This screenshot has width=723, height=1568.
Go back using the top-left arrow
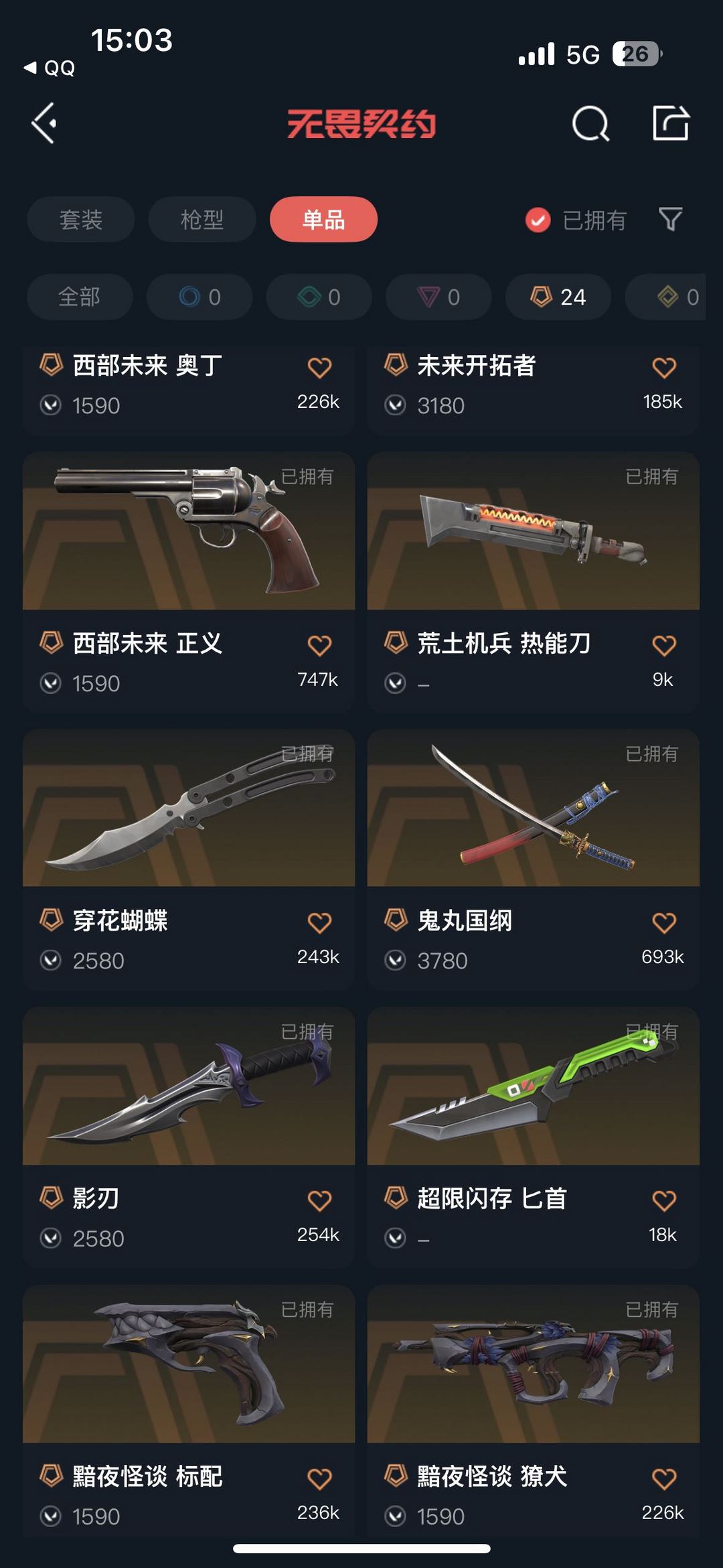(44, 123)
